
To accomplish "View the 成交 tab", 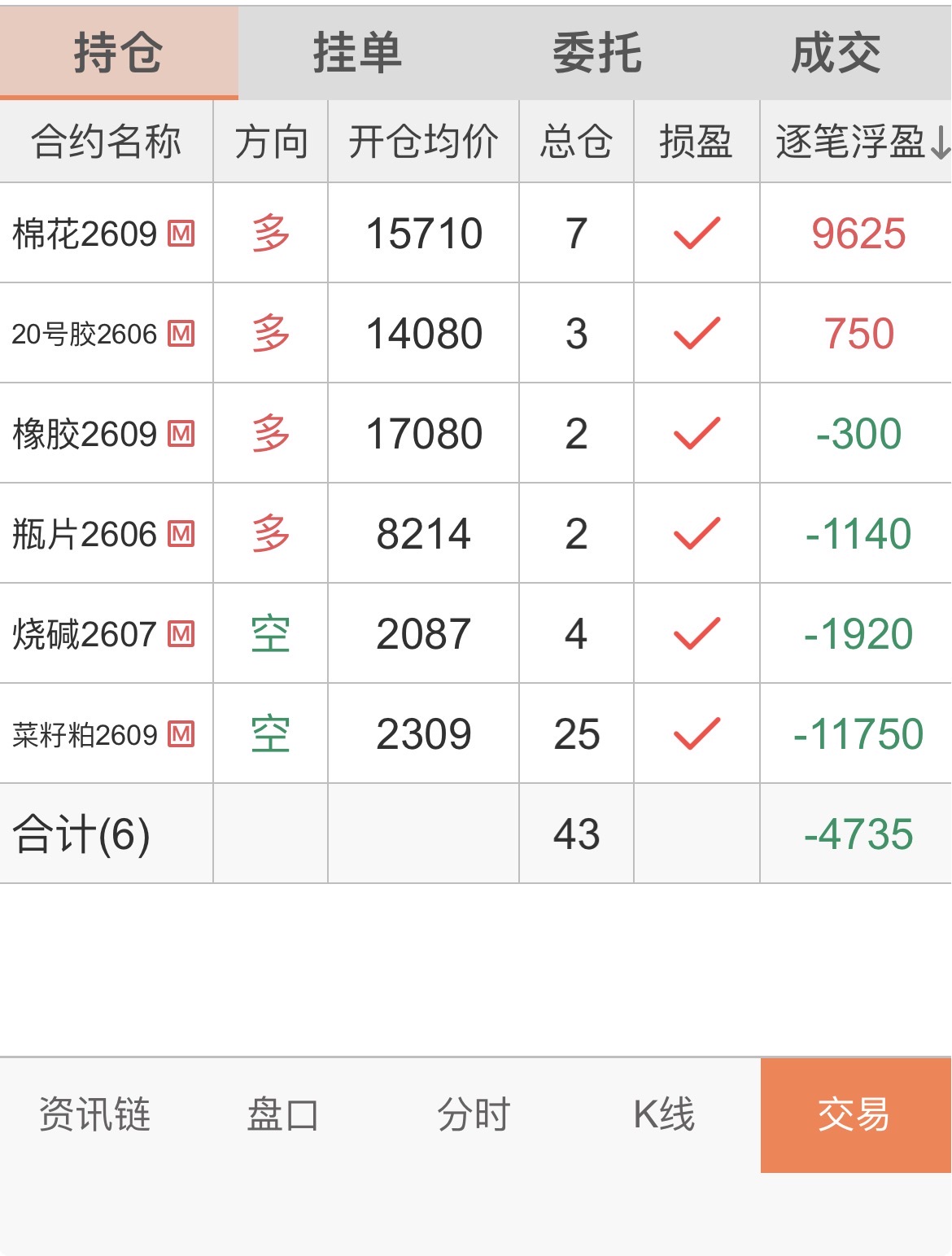I will pos(836,54).
